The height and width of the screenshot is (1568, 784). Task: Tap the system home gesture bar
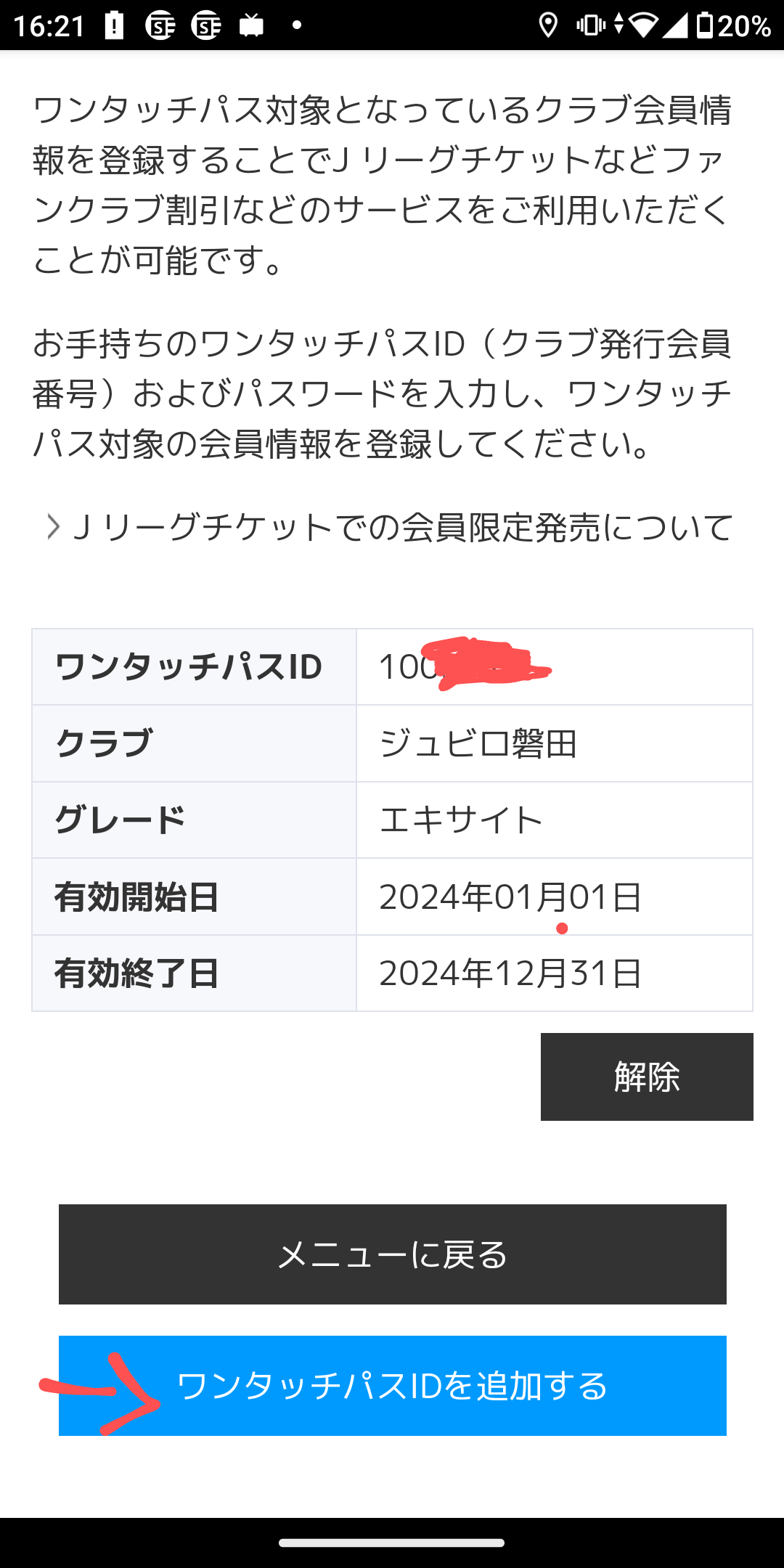392,1543
